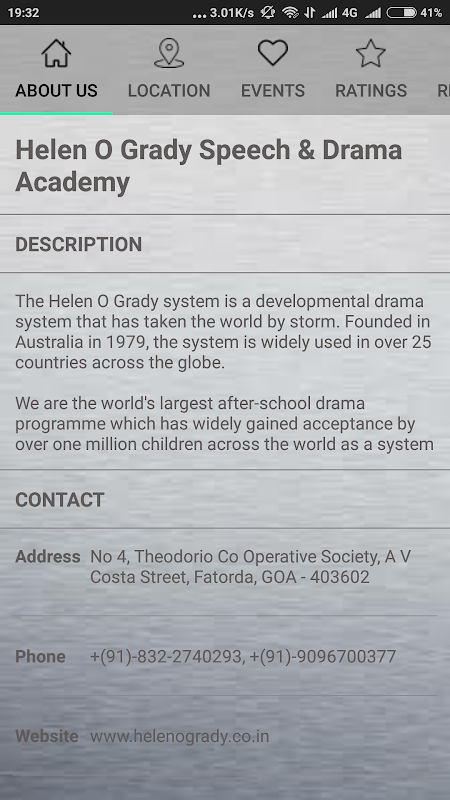
Task: Select the About Us tab
Action: tap(56, 70)
